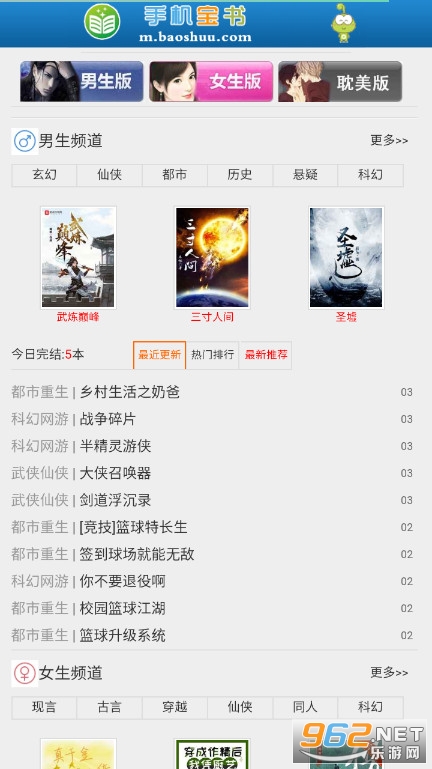Open the book 圣墟
The image size is (432, 769).
(x=346, y=264)
